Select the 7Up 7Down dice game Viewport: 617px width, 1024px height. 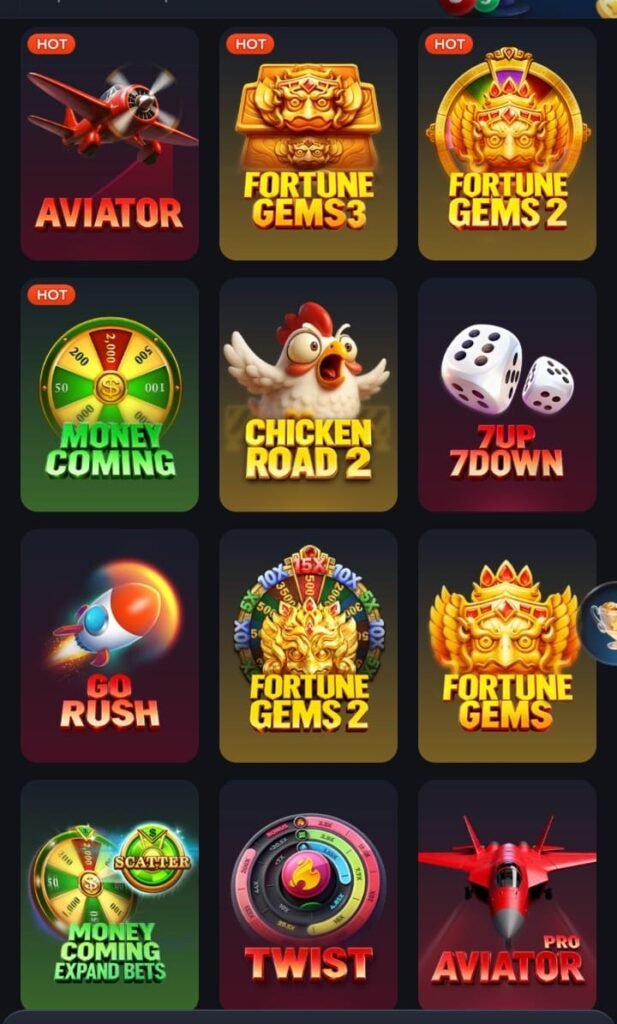[507, 395]
